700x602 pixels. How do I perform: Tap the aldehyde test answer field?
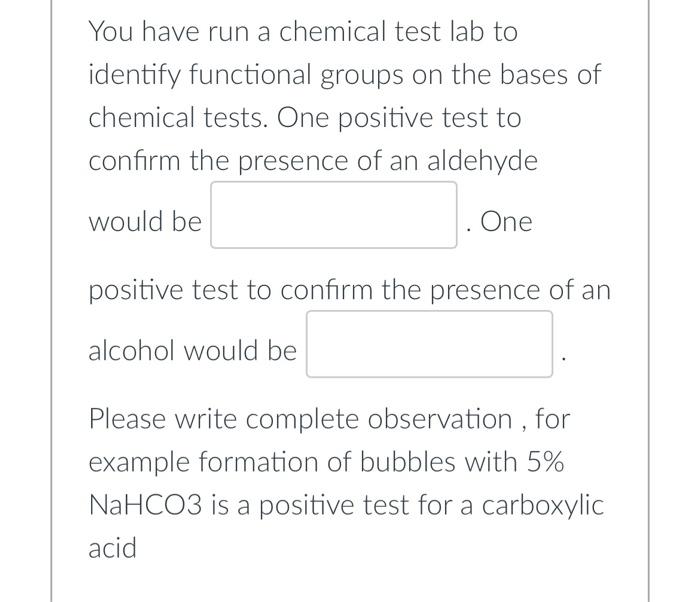point(334,215)
